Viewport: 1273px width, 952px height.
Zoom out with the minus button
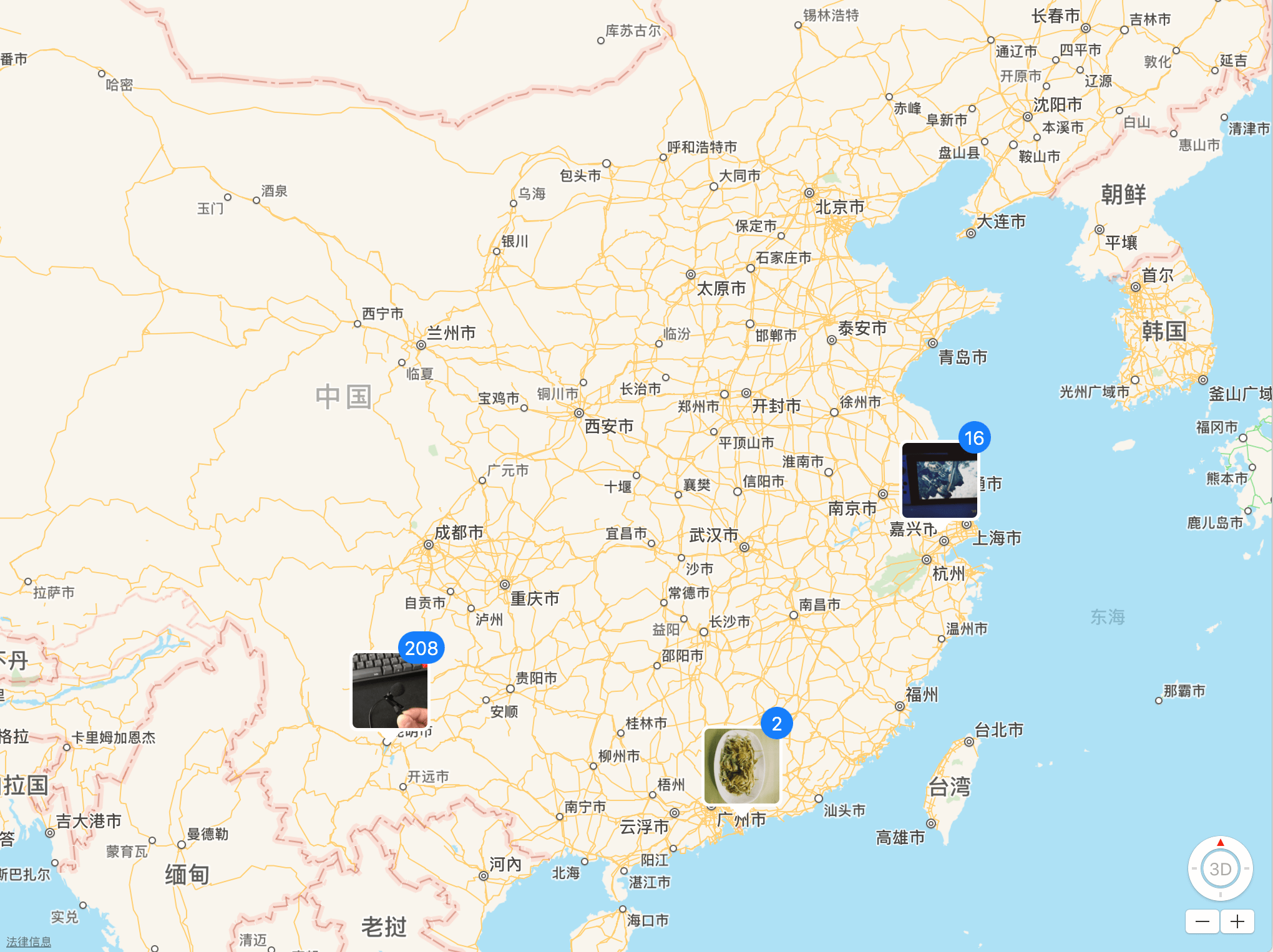pos(1202,921)
